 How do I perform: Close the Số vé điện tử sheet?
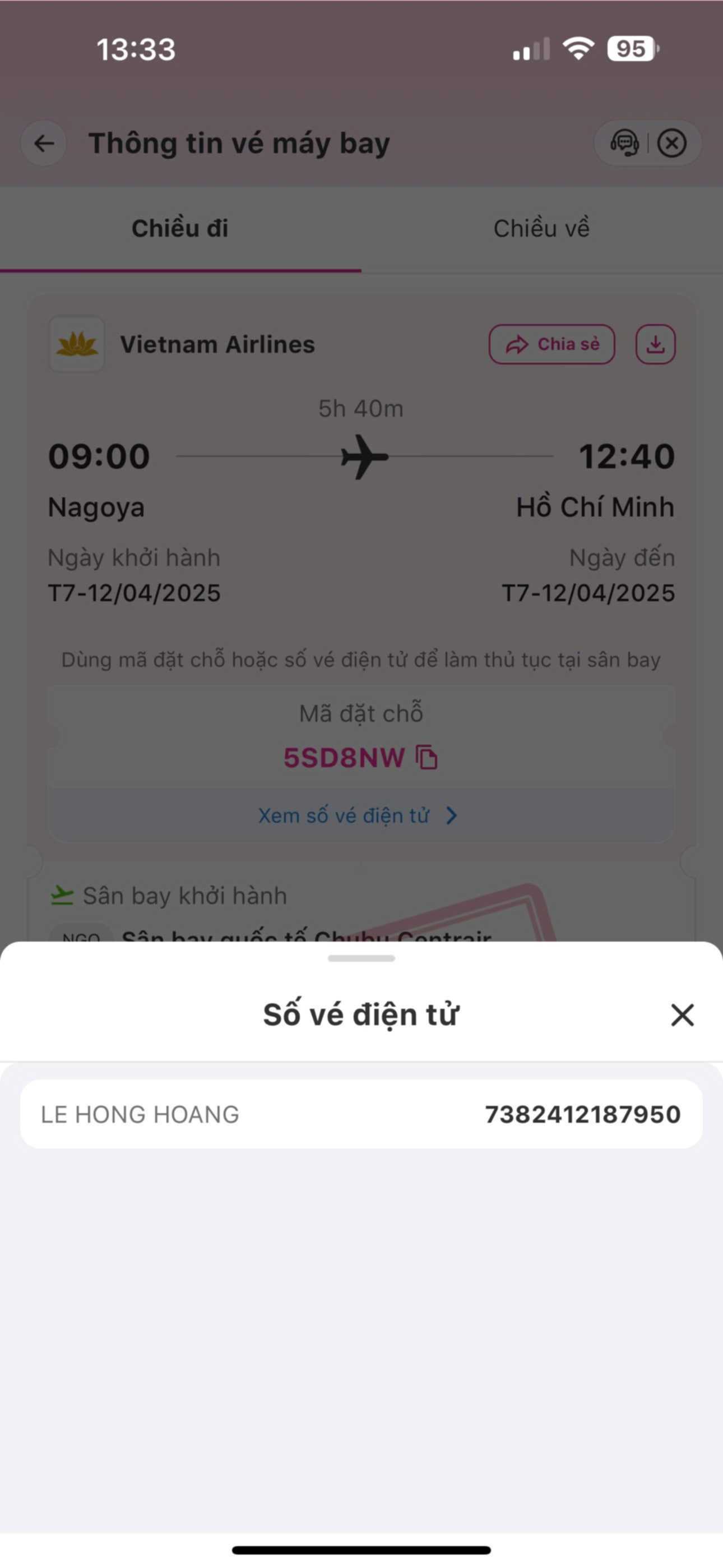click(682, 1014)
